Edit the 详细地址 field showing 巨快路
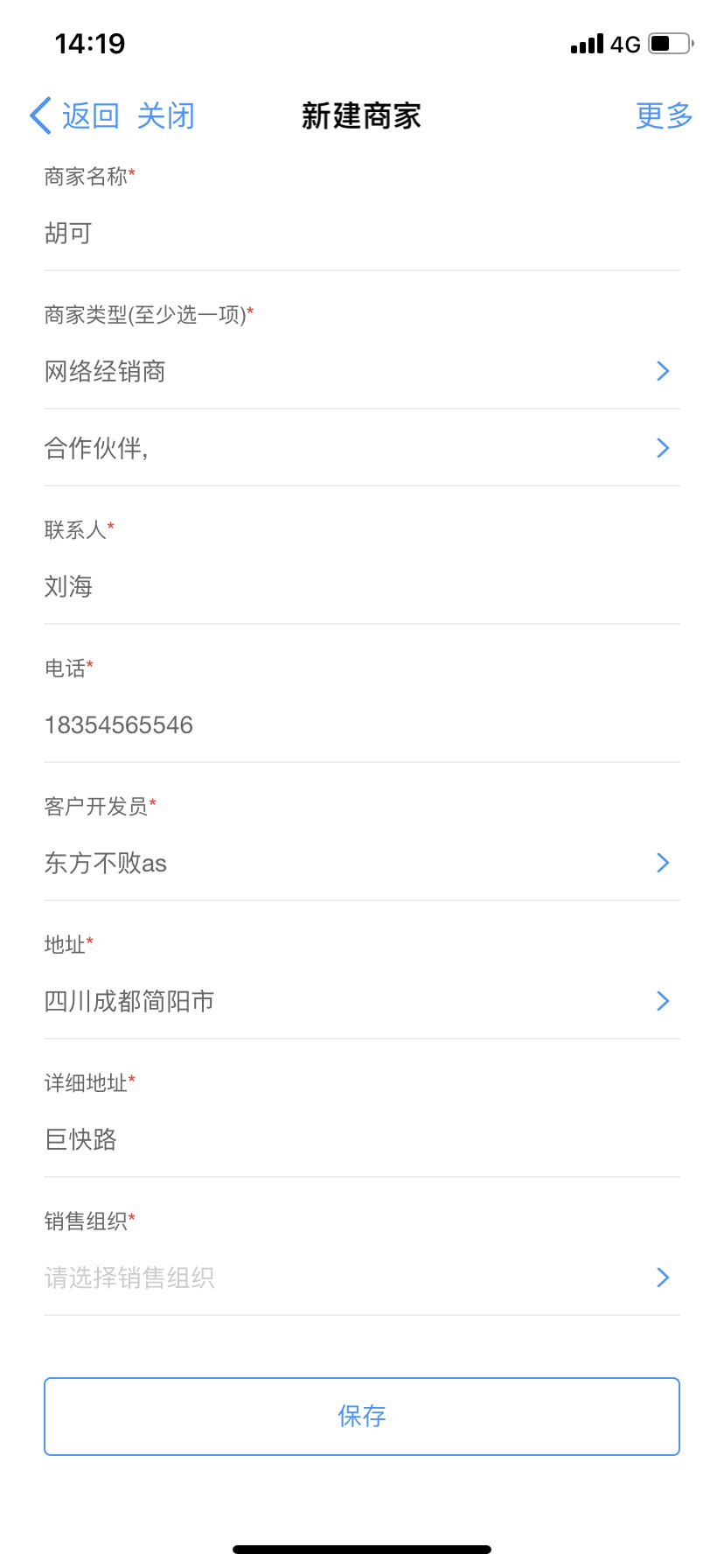Viewport: 724px width, 1568px height. pos(361,1140)
